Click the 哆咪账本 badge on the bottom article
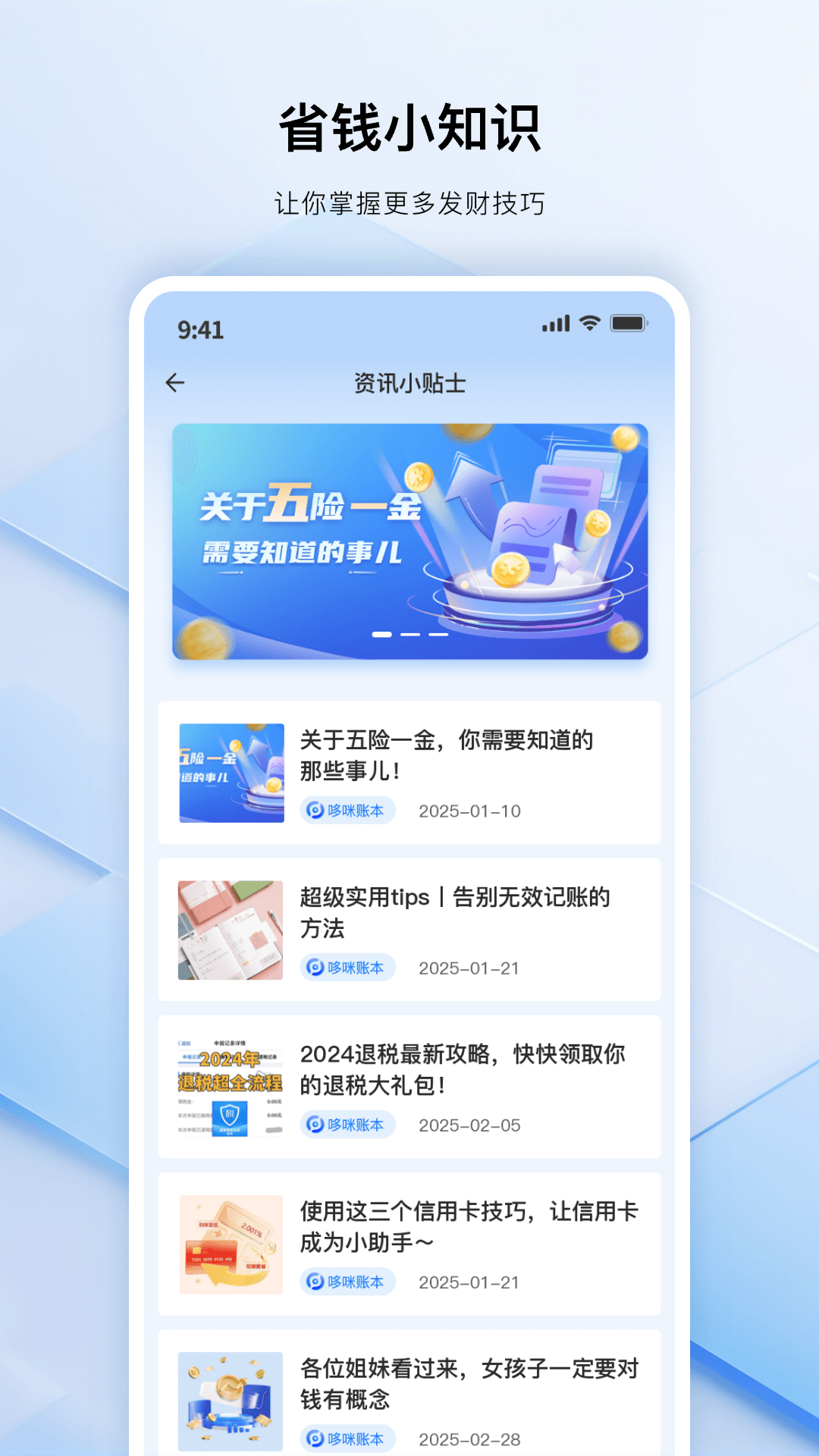The width and height of the screenshot is (819, 1456). pyautogui.click(x=347, y=1439)
